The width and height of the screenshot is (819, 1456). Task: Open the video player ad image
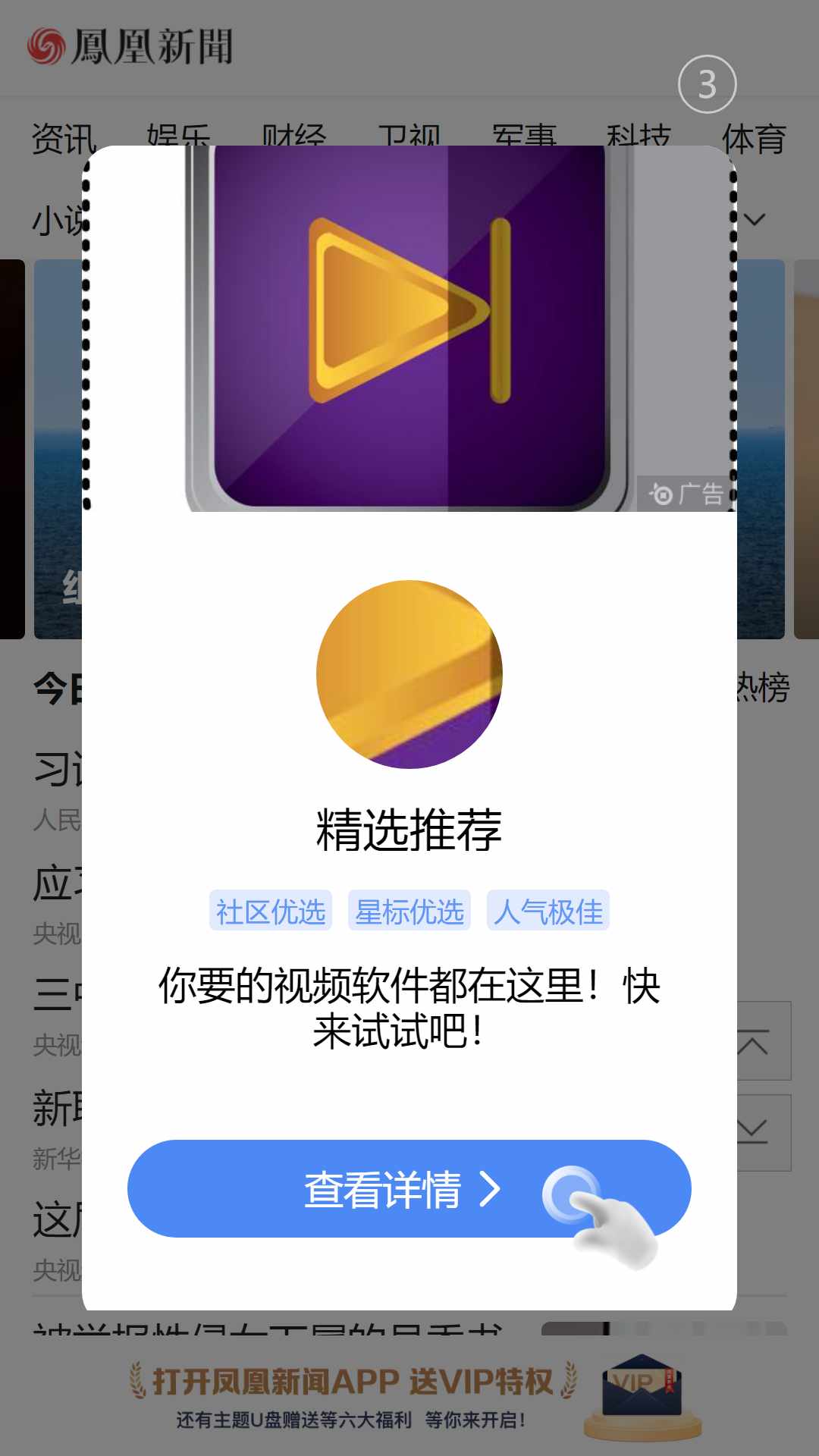tap(409, 328)
